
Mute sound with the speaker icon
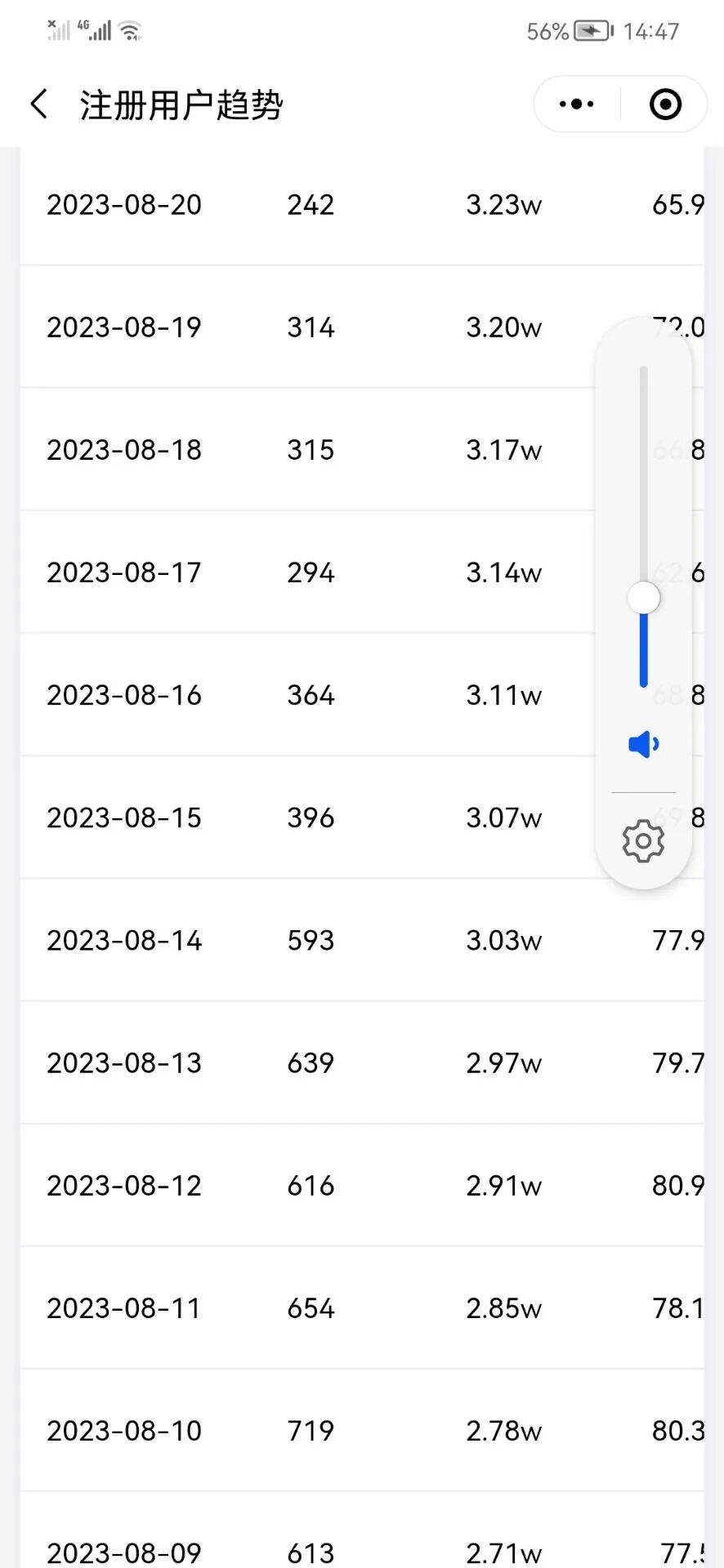point(644,745)
